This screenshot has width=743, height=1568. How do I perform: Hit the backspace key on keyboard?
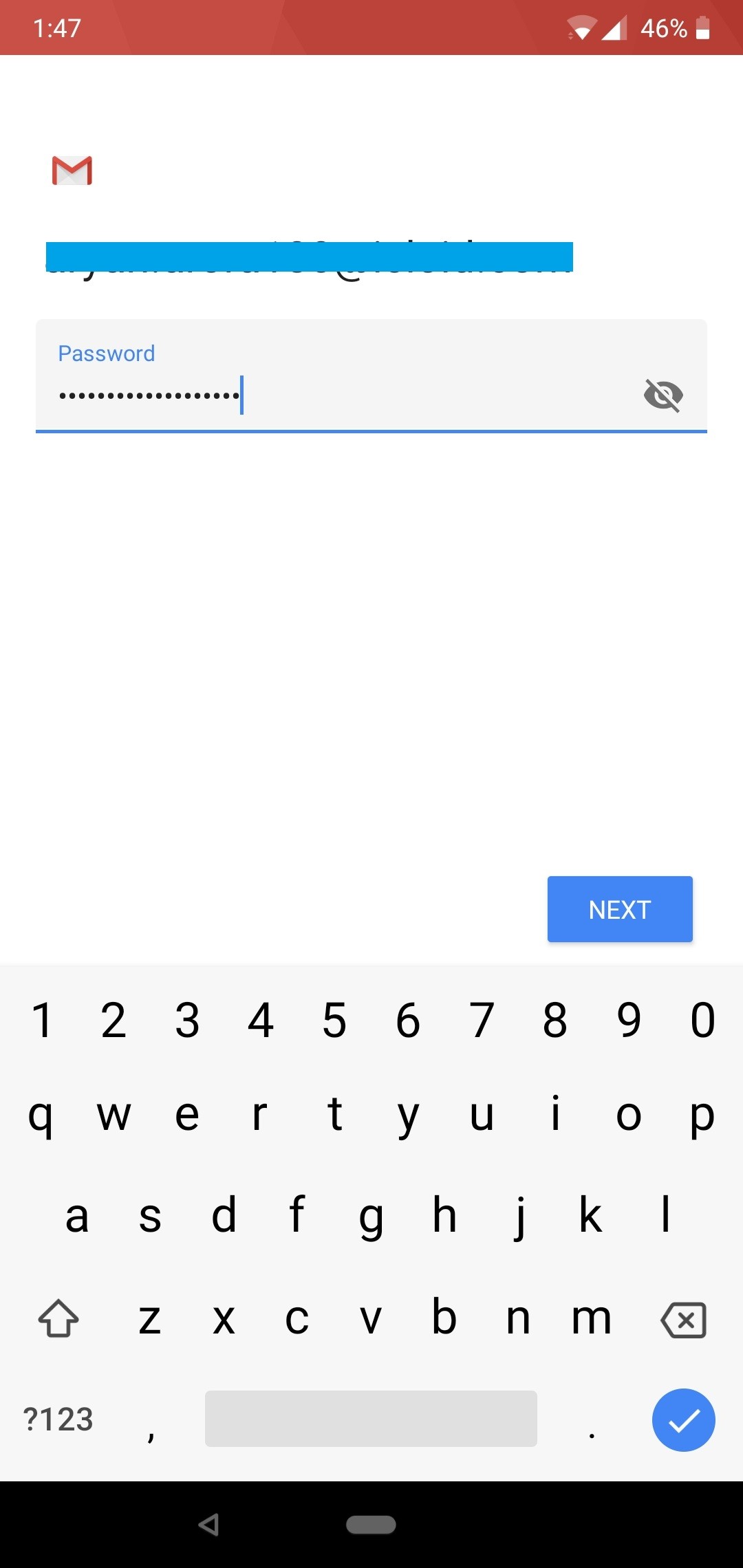(682, 1320)
